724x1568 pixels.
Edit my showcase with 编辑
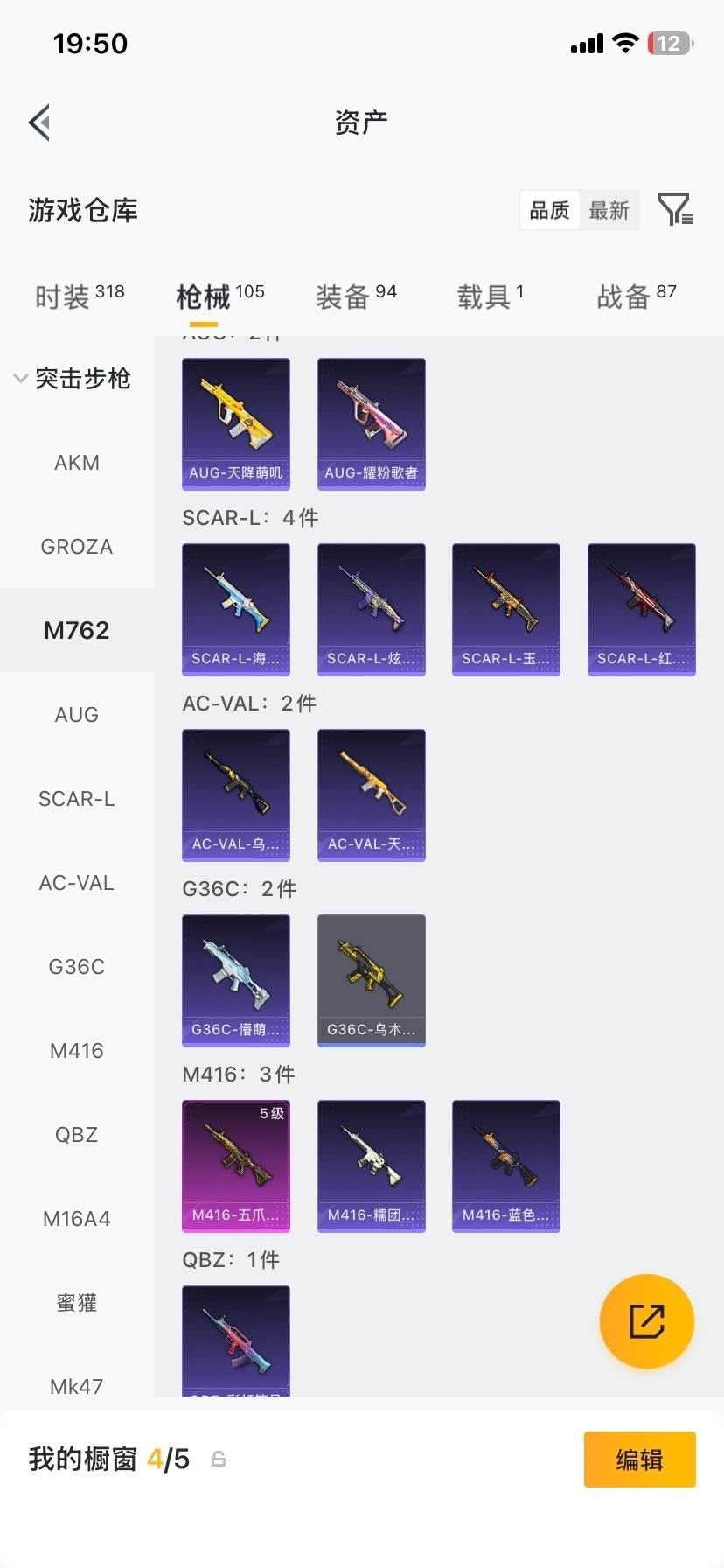point(639,1459)
